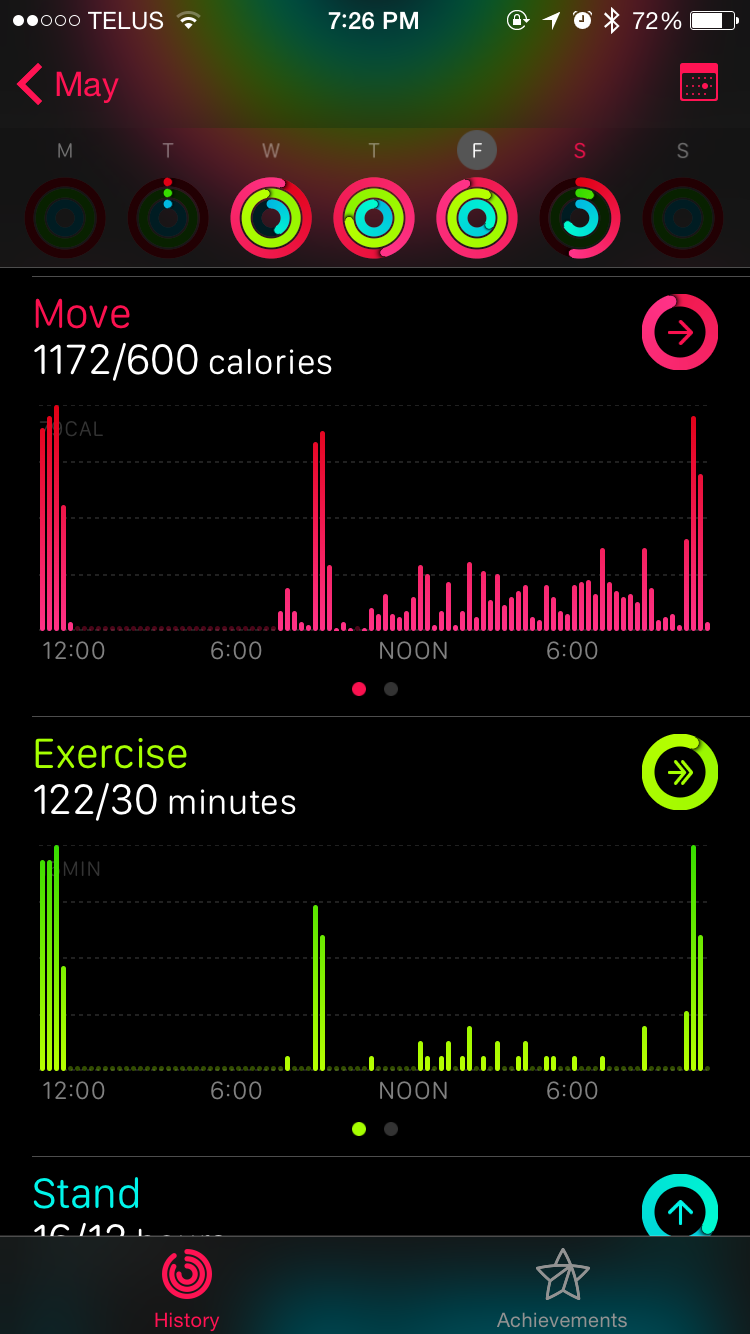Screen dimensions: 750x1334
Task: Select the first Tuesday's activity rings
Action: point(168,218)
